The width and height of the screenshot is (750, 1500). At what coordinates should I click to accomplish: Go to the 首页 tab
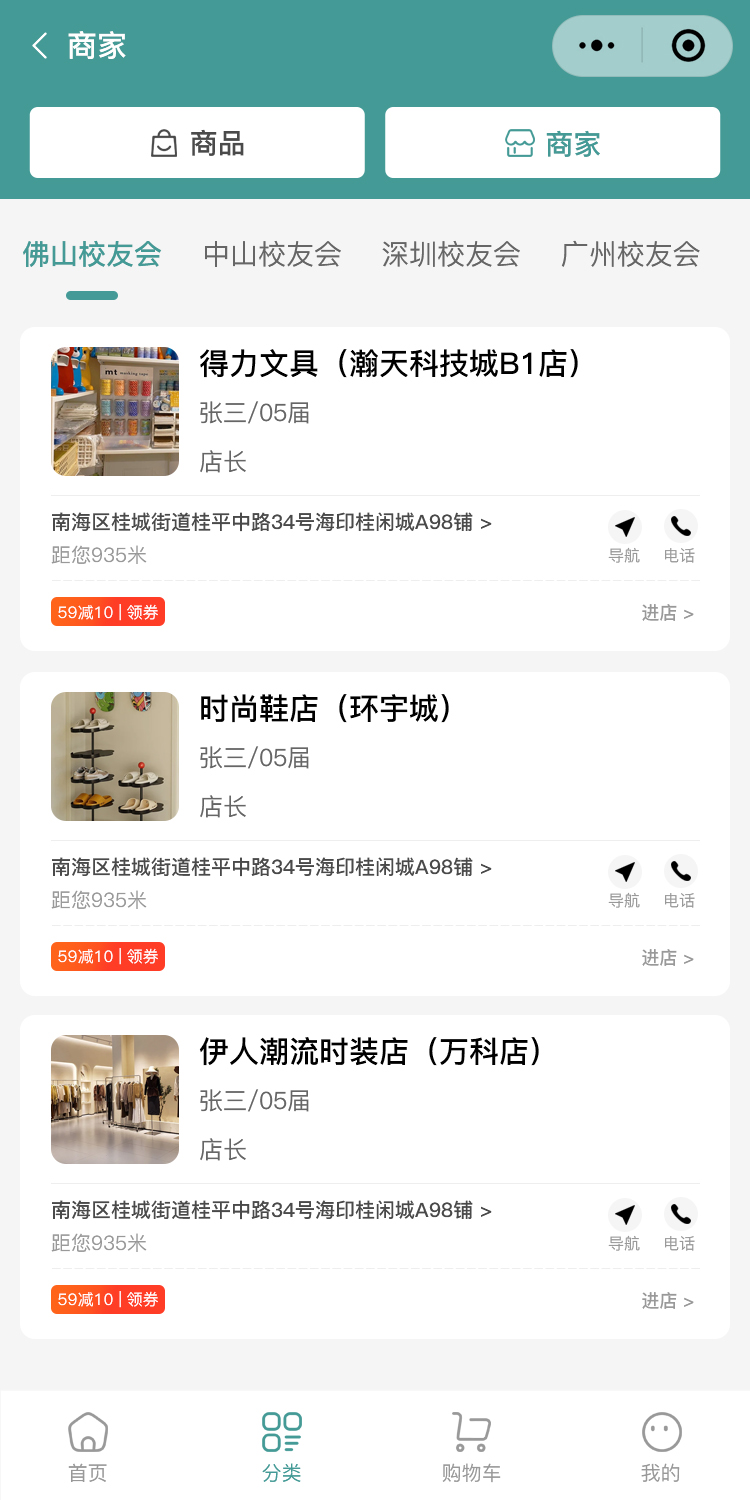click(x=88, y=1446)
